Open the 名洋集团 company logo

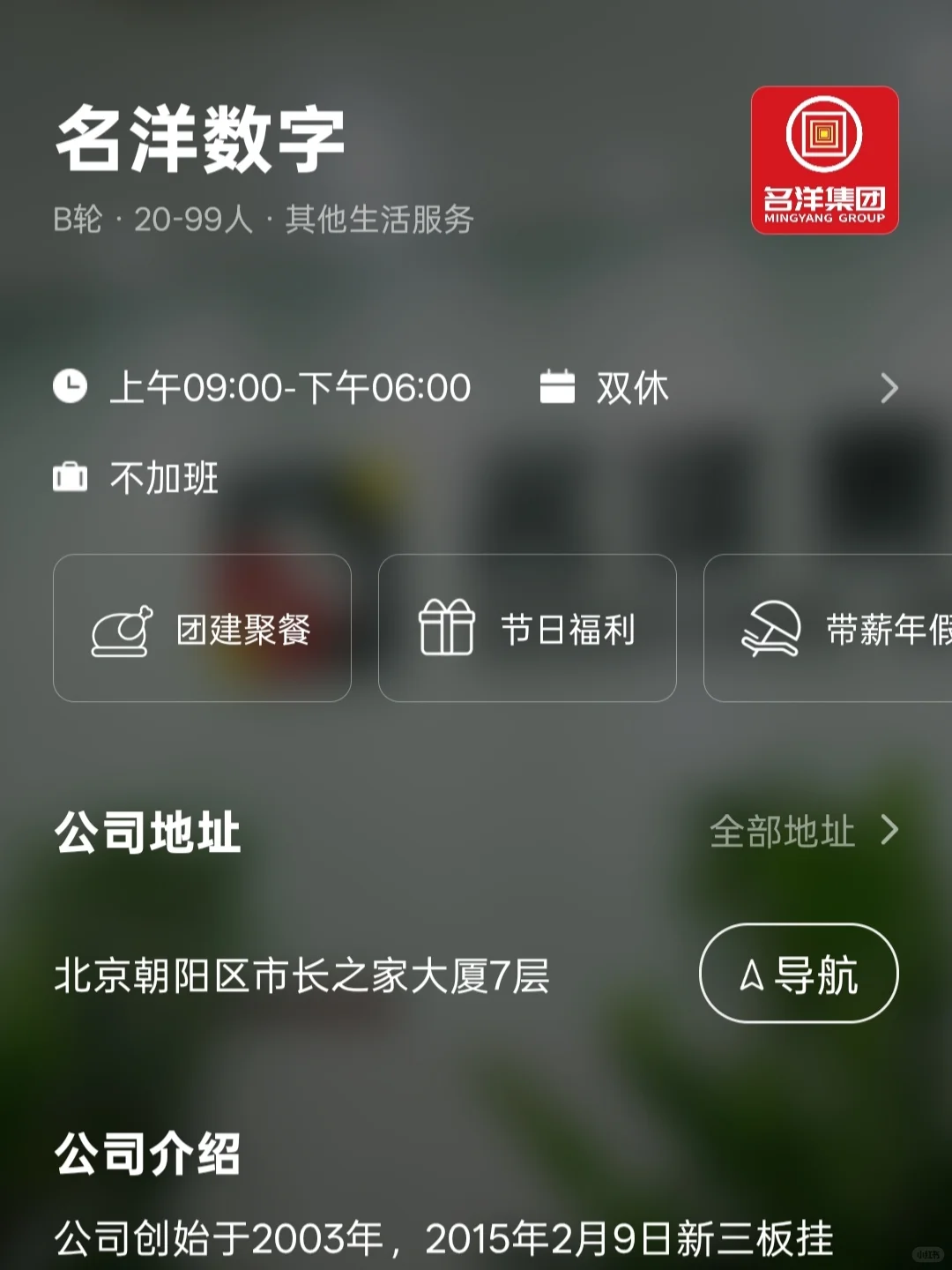(824, 161)
